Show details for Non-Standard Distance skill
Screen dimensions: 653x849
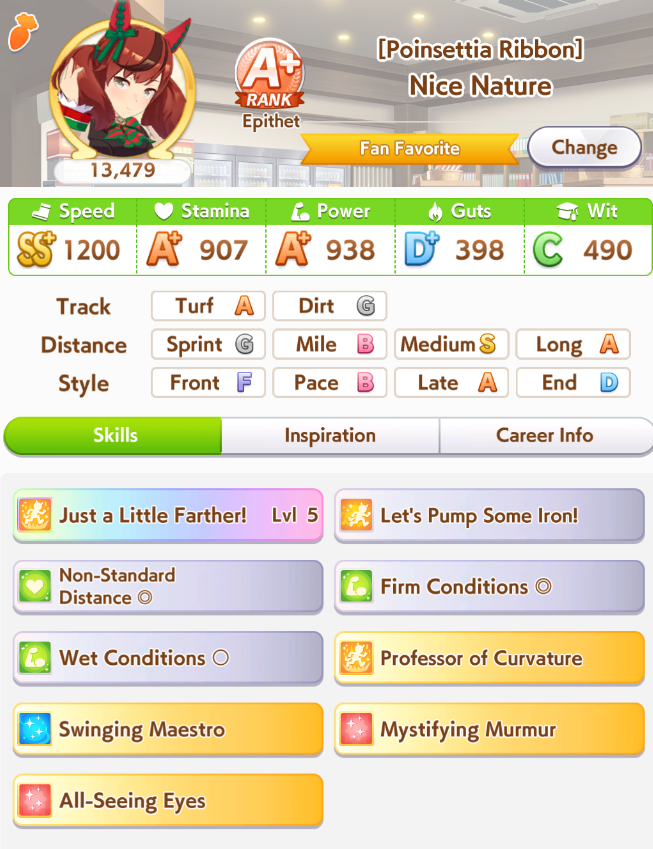(168, 587)
